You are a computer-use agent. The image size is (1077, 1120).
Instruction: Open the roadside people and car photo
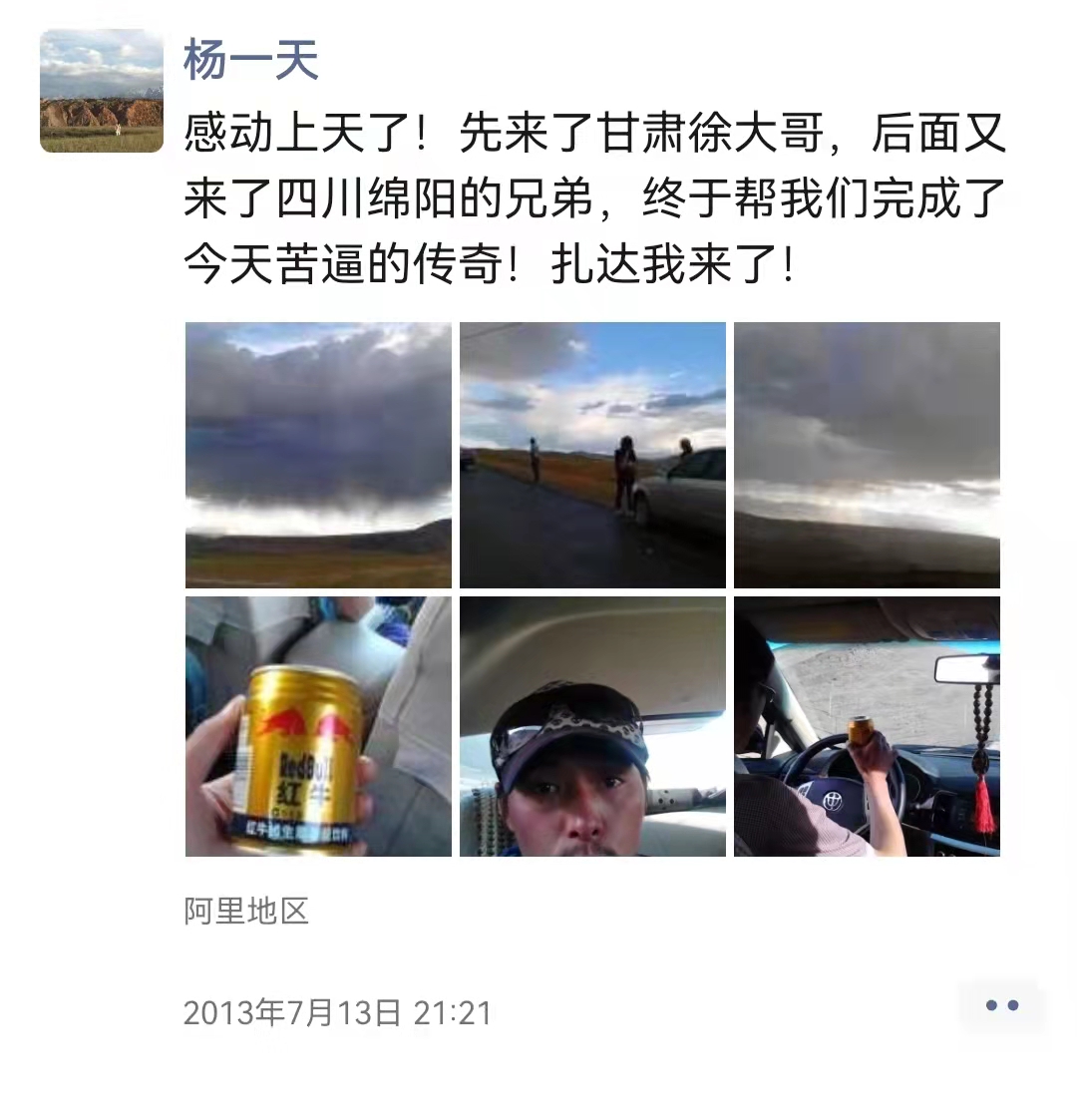(x=592, y=455)
